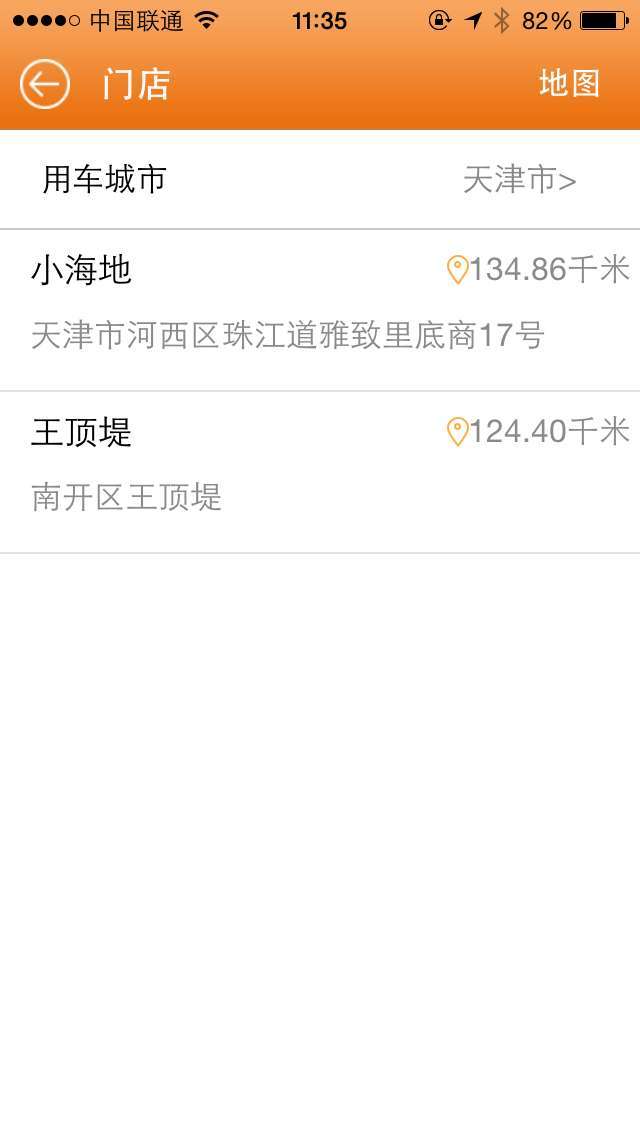
Task: Go back using the circled arrow
Action: click(x=45, y=84)
